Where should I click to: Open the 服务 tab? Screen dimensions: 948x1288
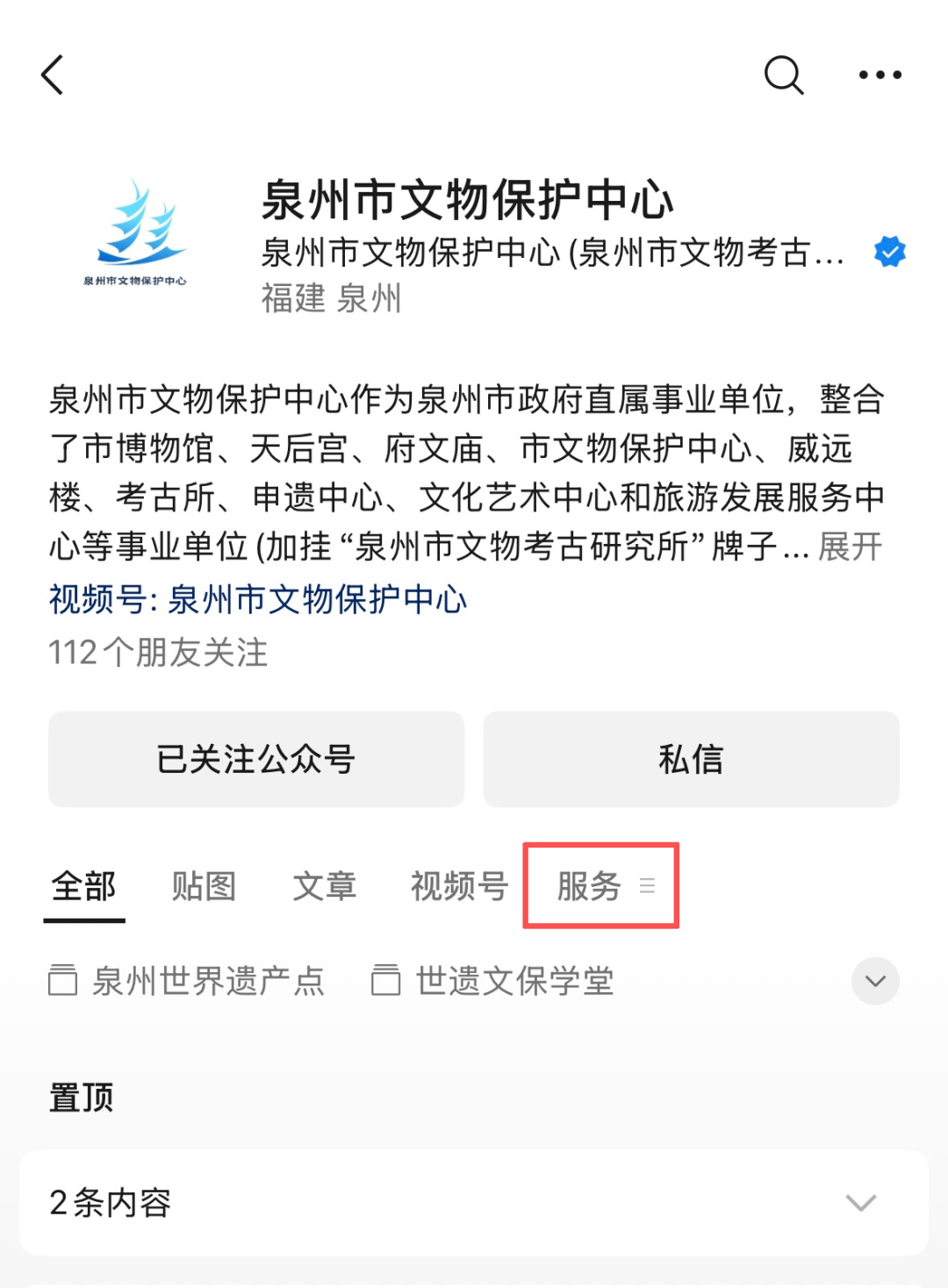click(x=600, y=886)
